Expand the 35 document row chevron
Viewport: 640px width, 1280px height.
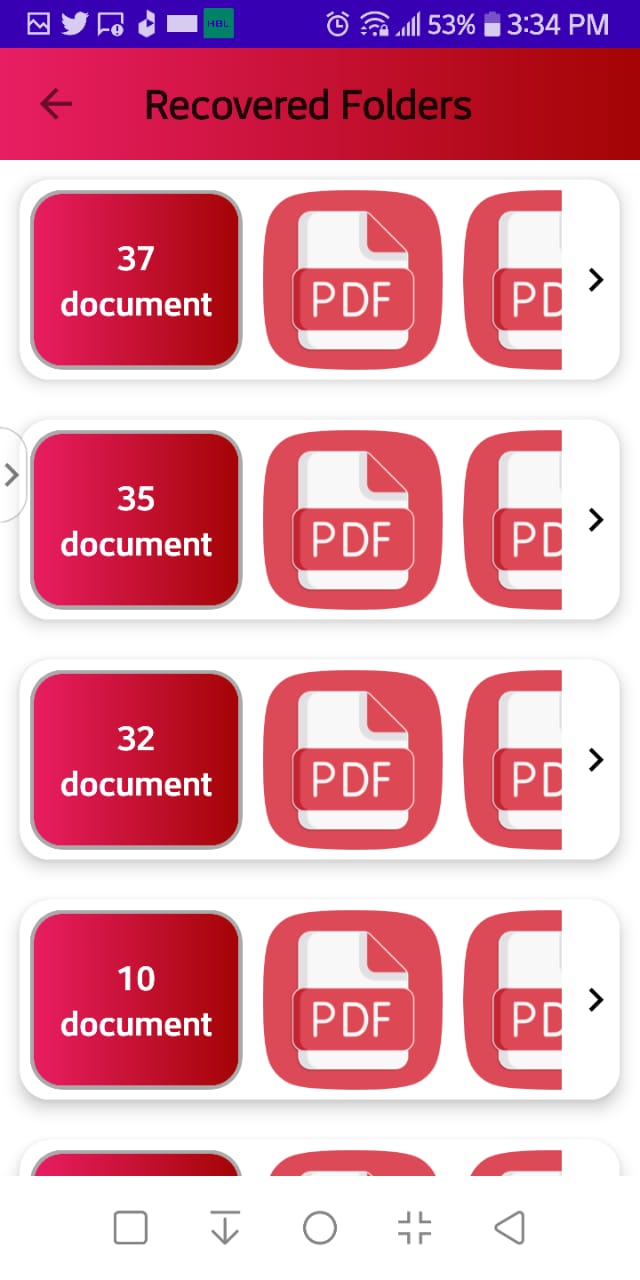click(x=596, y=520)
